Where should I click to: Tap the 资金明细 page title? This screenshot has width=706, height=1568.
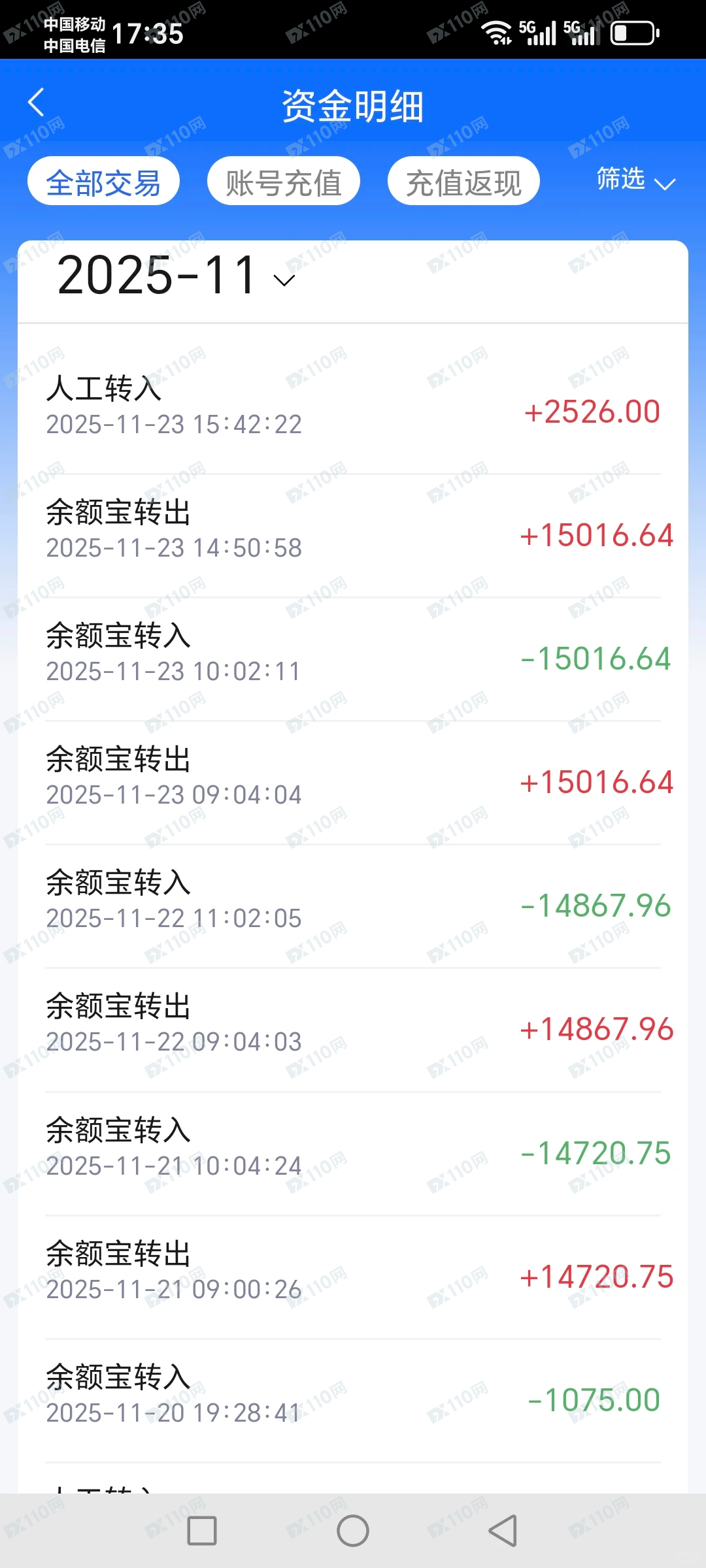(x=353, y=106)
